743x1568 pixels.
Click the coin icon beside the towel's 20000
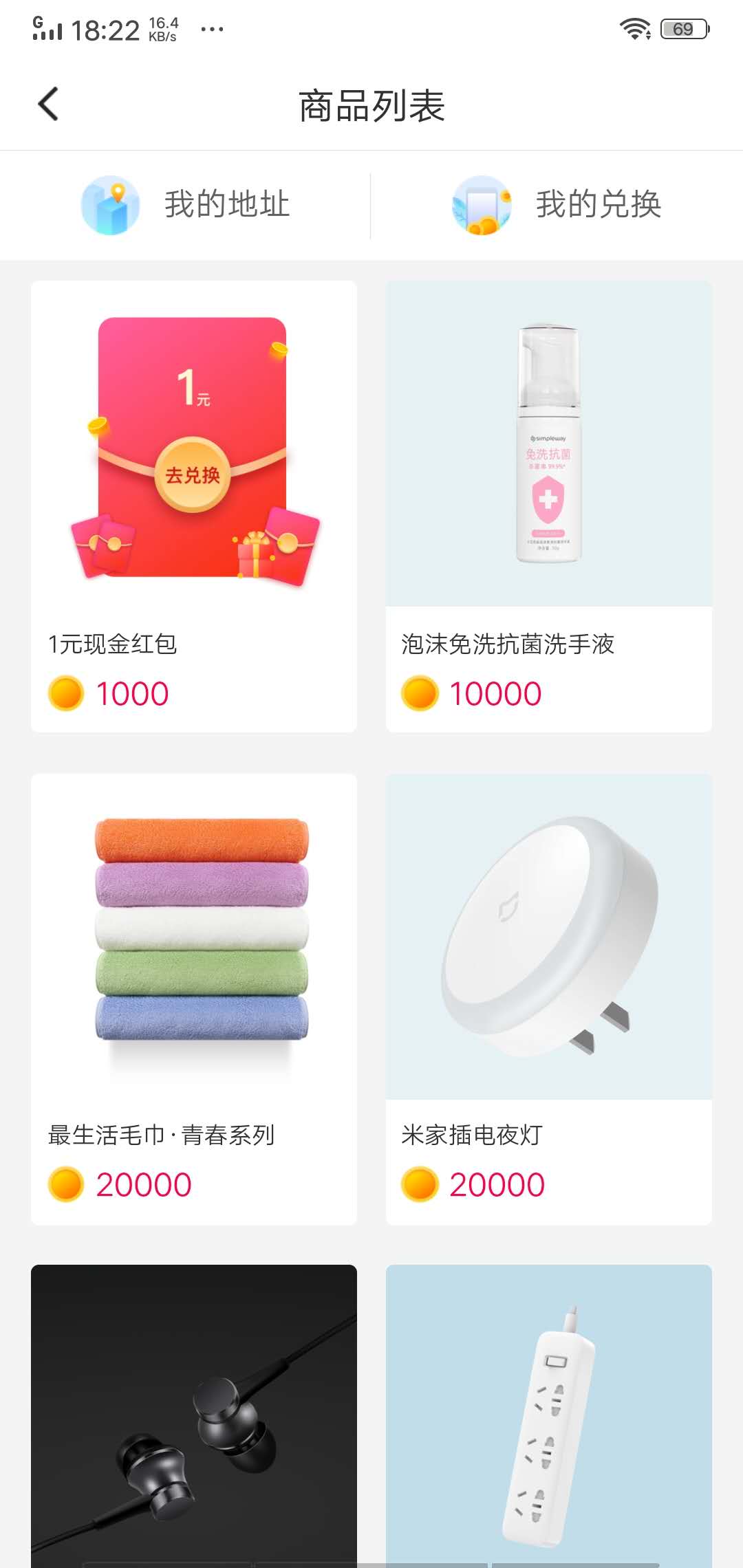(66, 1183)
